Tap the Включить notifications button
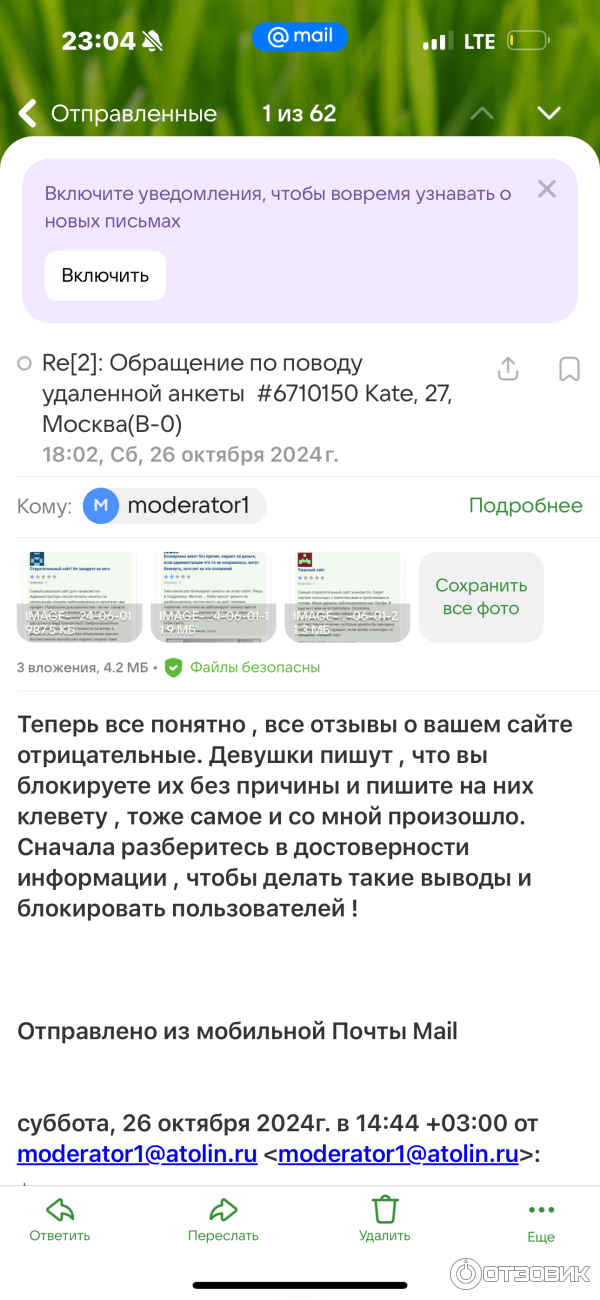The image size is (600, 1300). tap(105, 276)
